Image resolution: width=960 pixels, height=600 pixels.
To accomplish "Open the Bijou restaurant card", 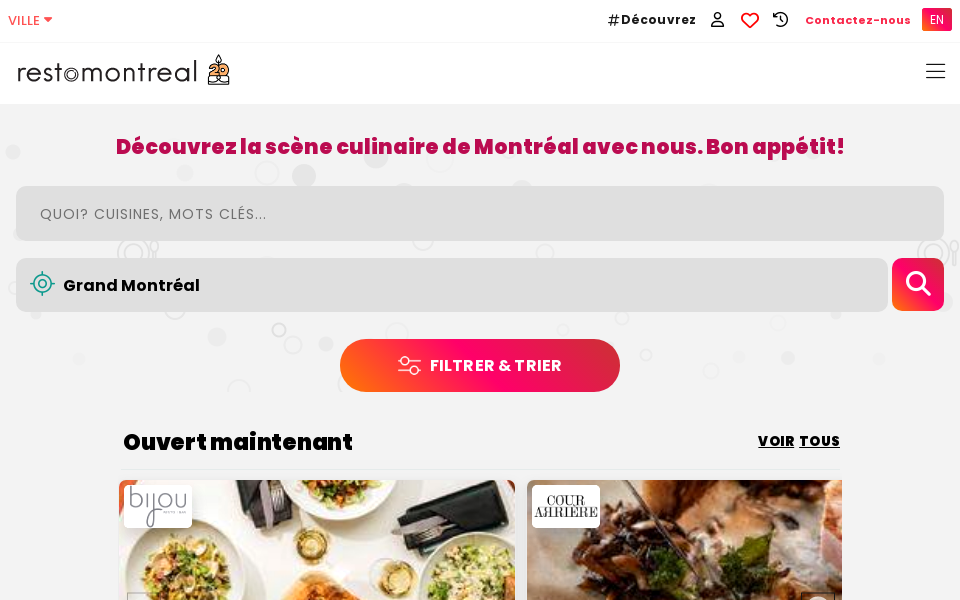I will tap(317, 545).
